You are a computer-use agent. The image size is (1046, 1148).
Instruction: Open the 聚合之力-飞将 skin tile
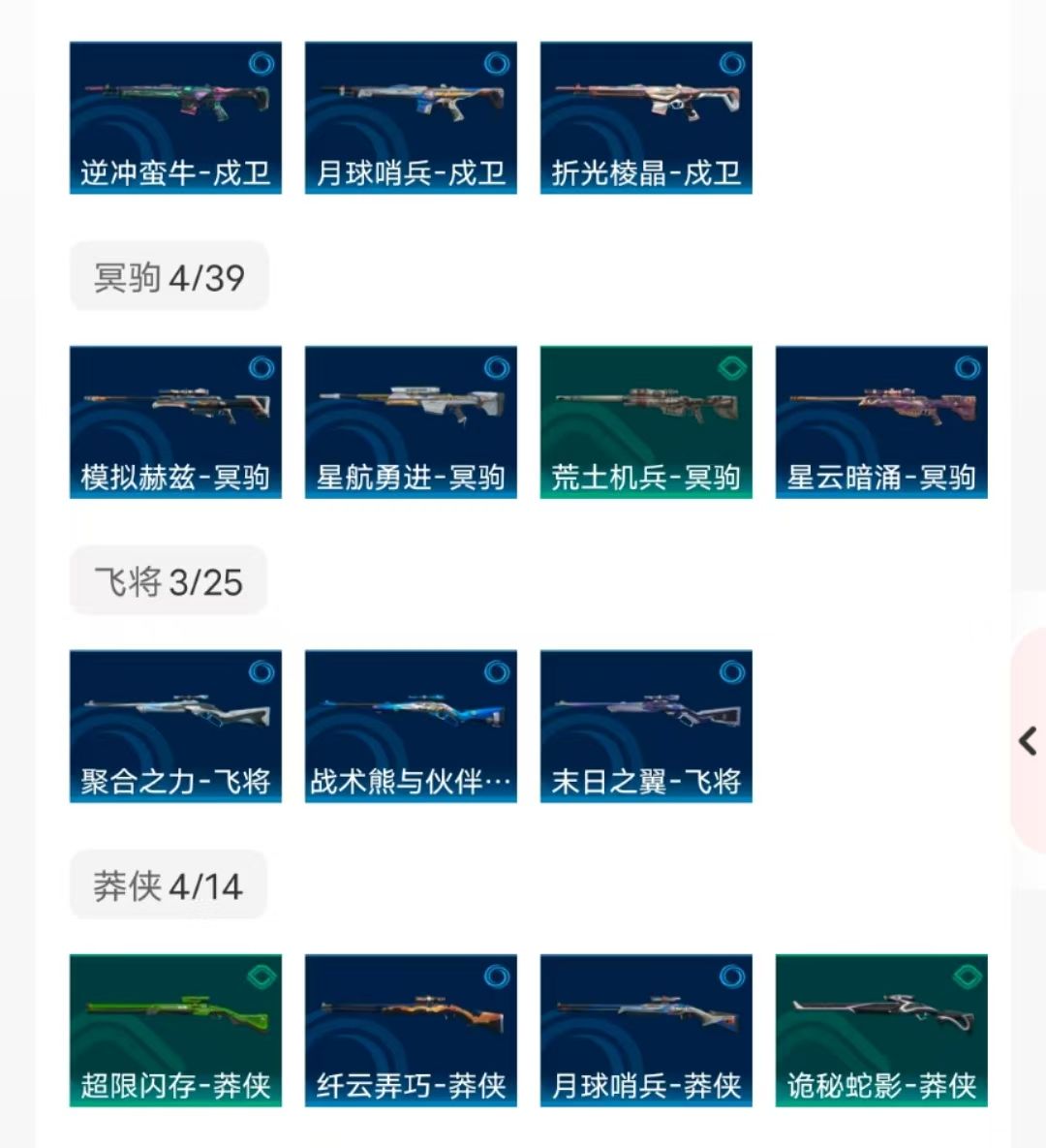click(175, 726)
